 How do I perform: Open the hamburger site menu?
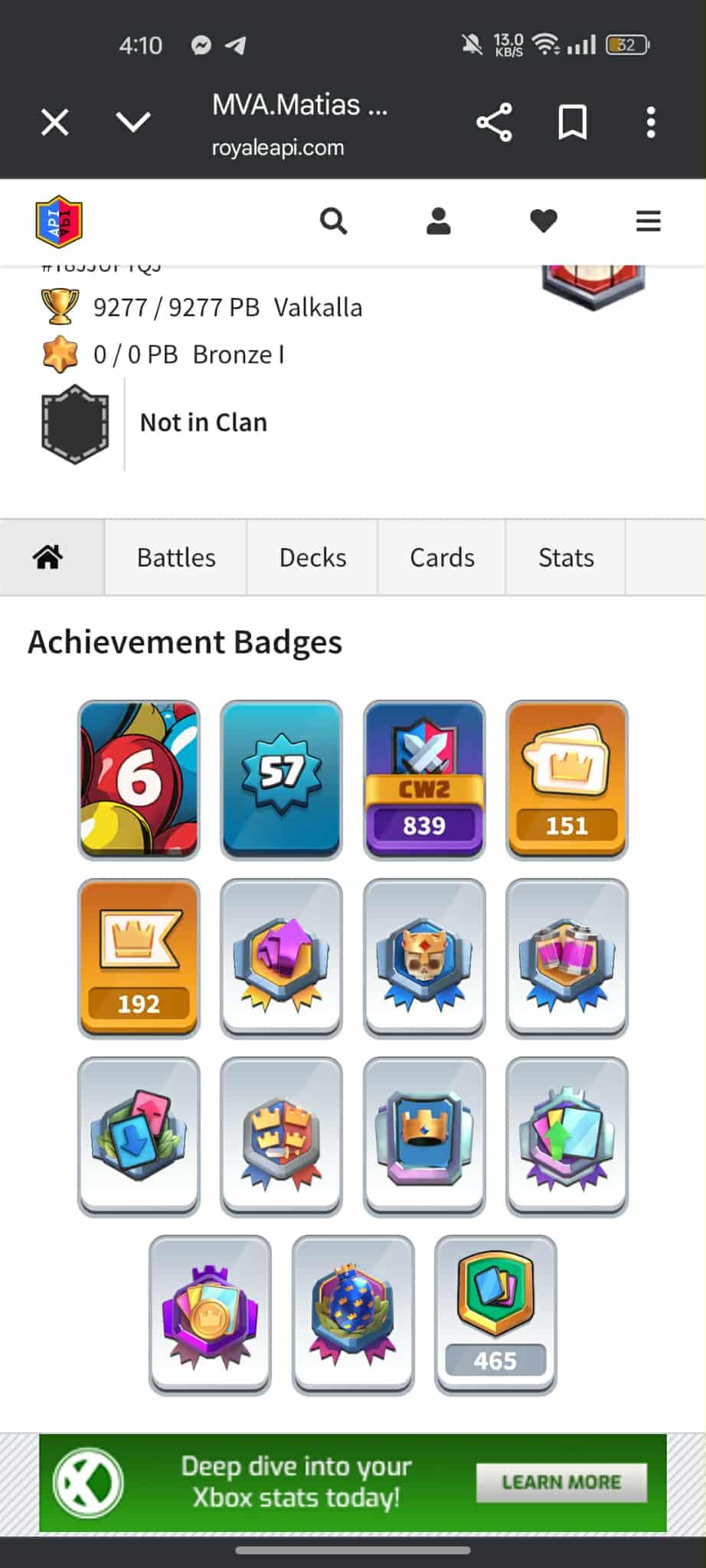click(x=648, y=222)
